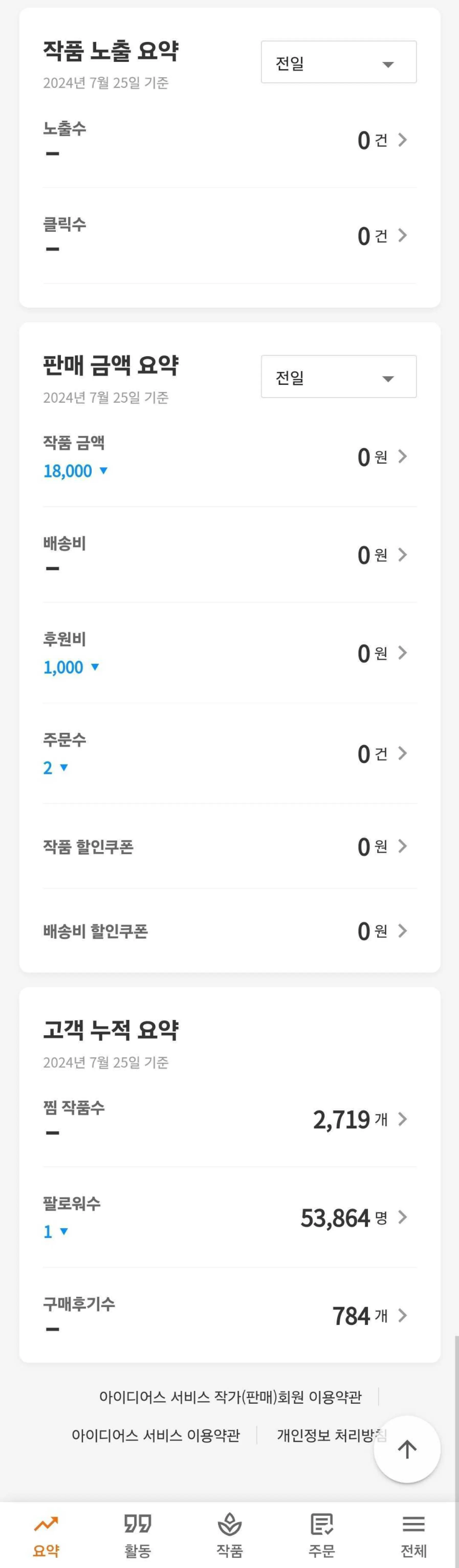Open the 전일 dropdown in 판매 금액 요약

click(338, 377)
